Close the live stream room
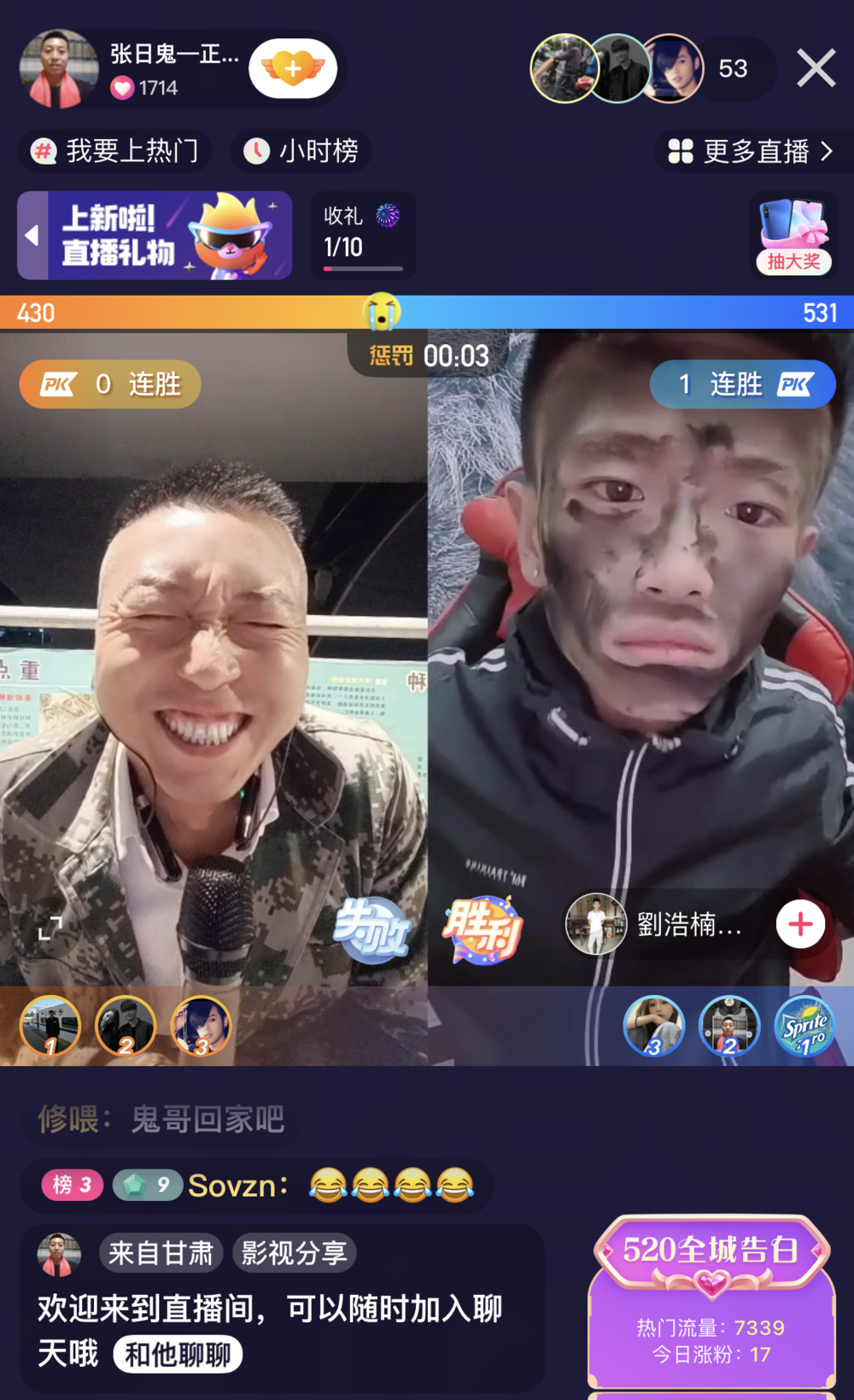 click(816, 68)
